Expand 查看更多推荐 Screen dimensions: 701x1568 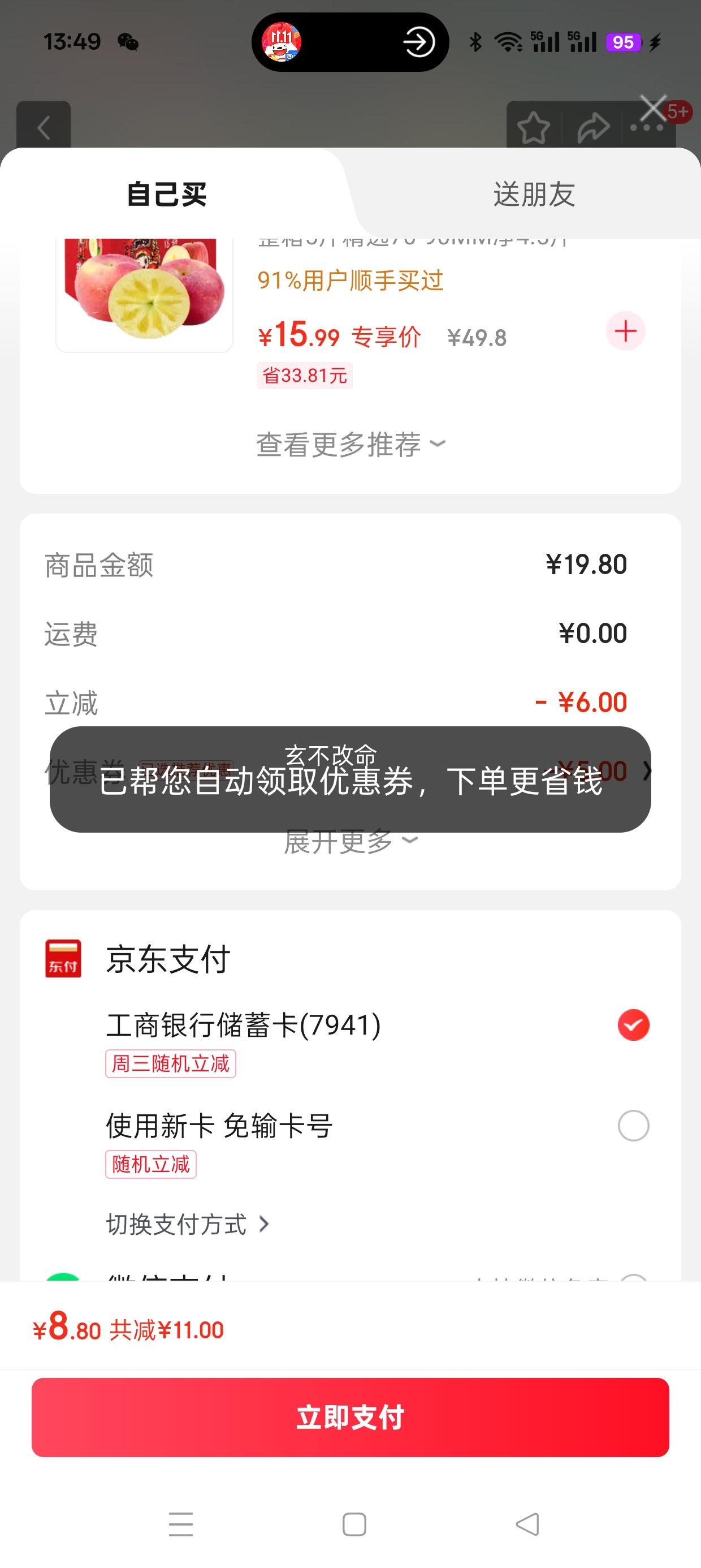350,445
